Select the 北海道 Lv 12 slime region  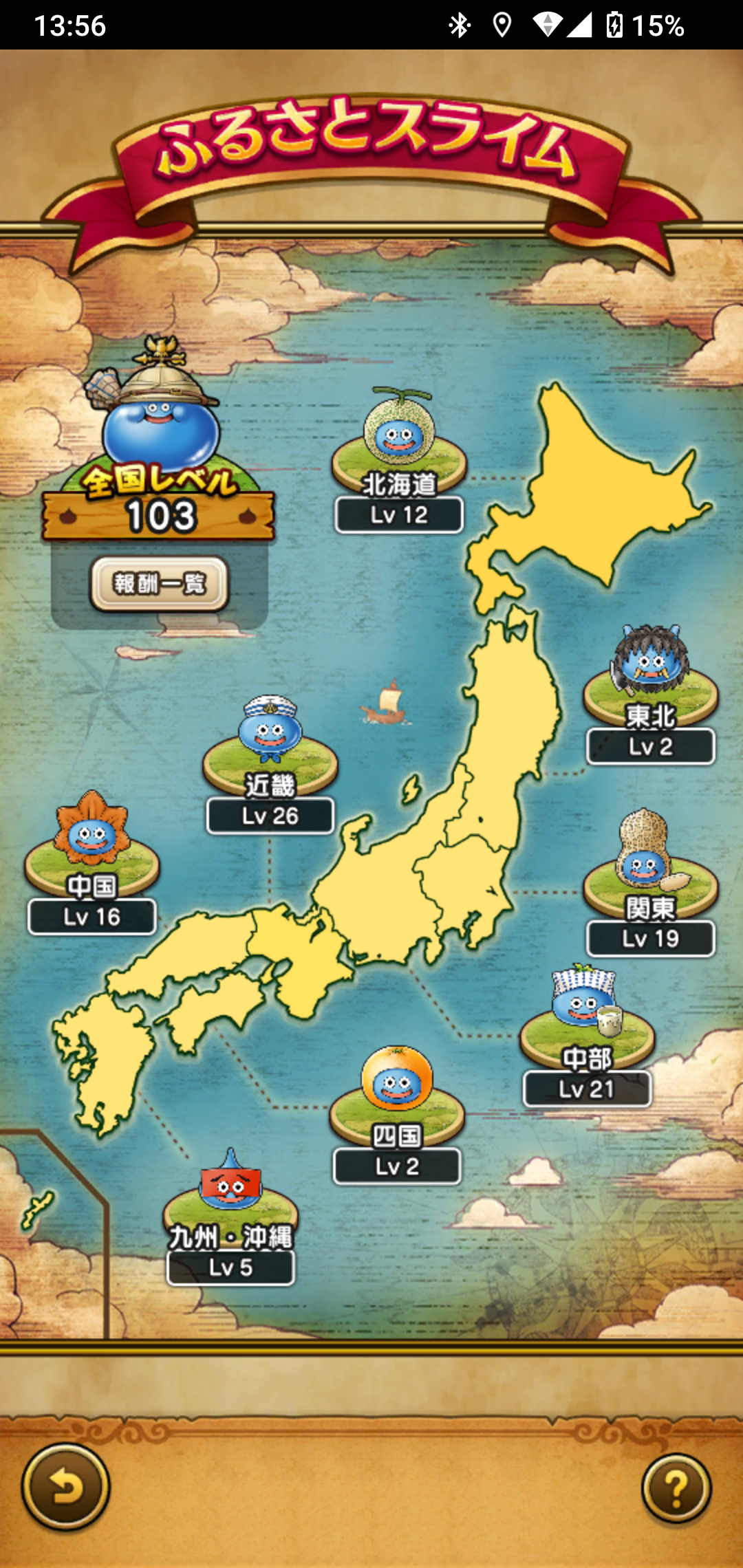click(x=399, y=461)
